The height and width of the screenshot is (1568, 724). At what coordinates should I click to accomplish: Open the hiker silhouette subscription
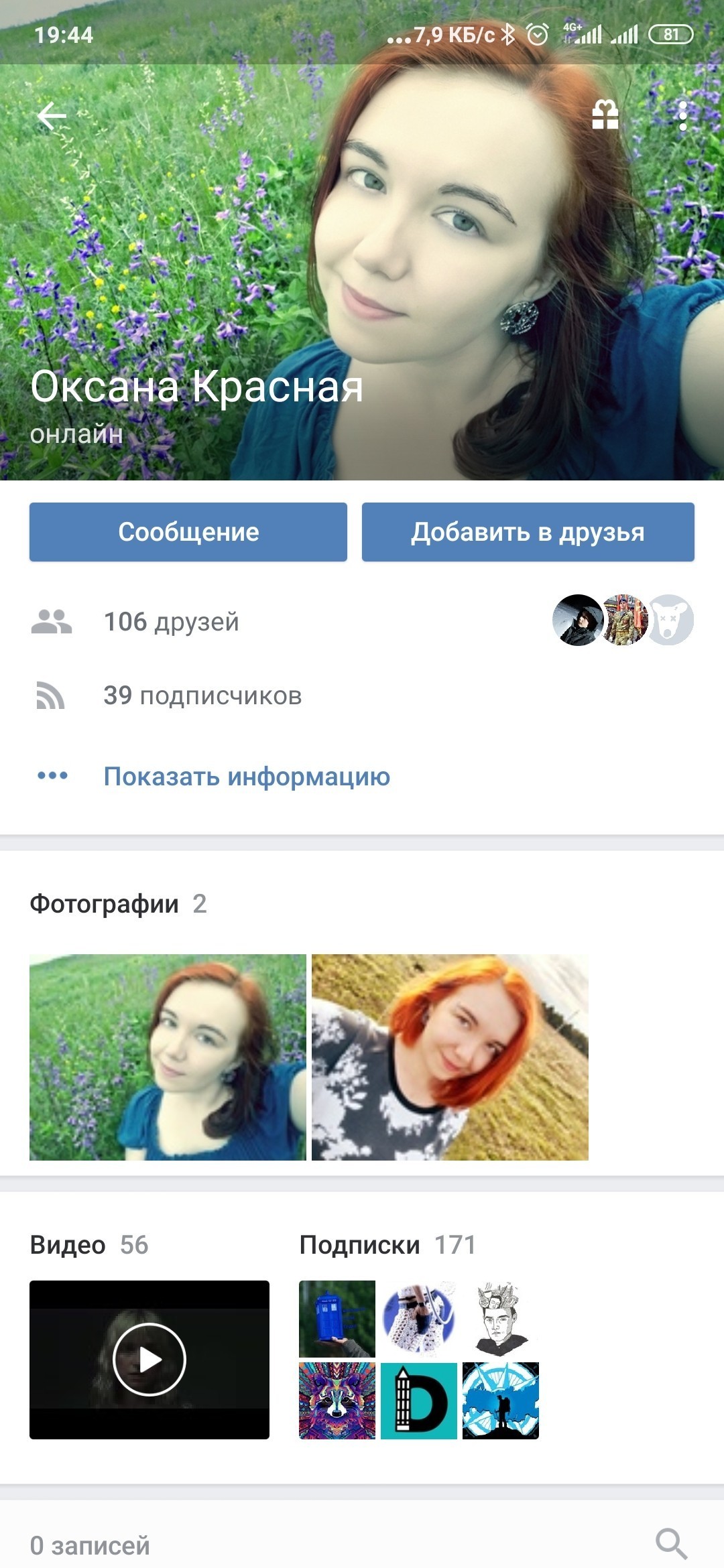(501, 1400)
